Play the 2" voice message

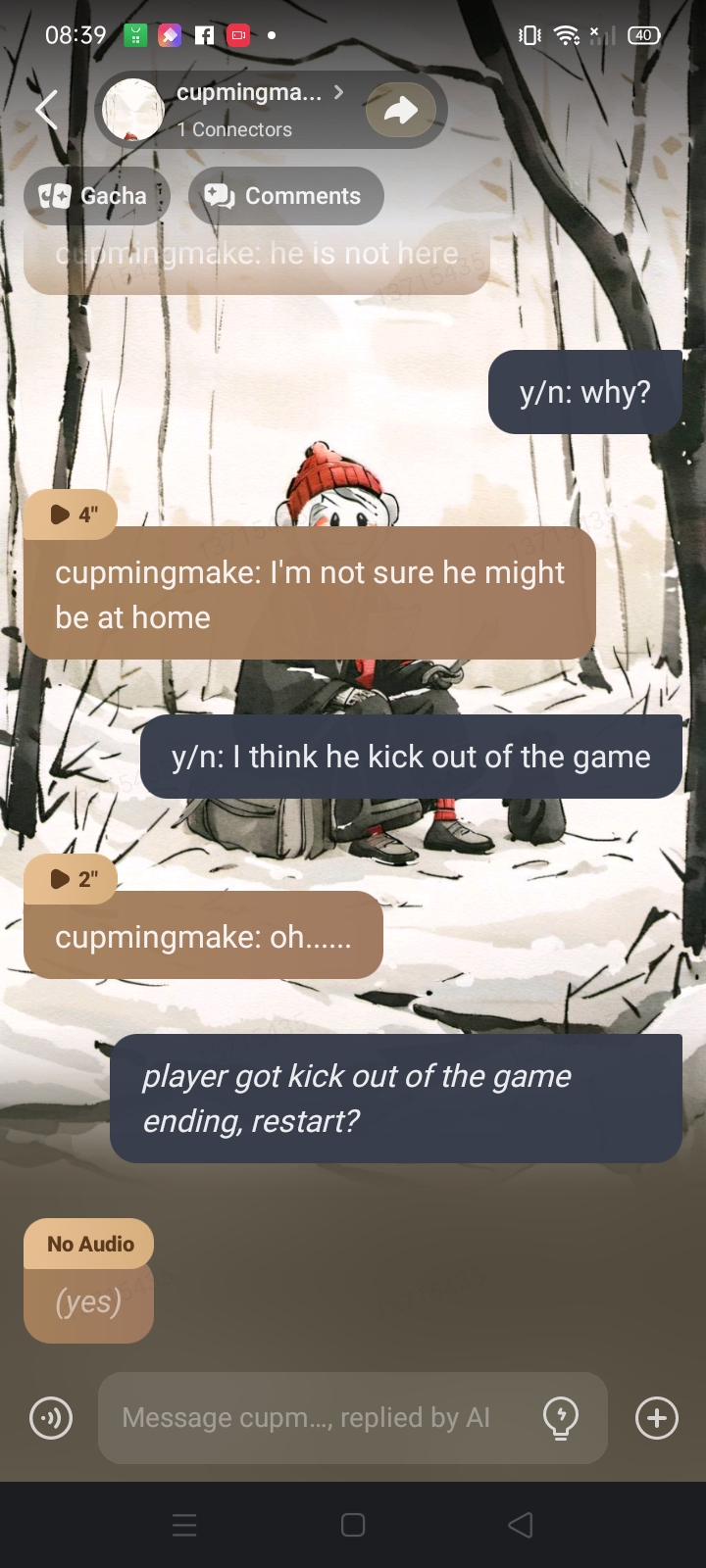click(72, 879)
